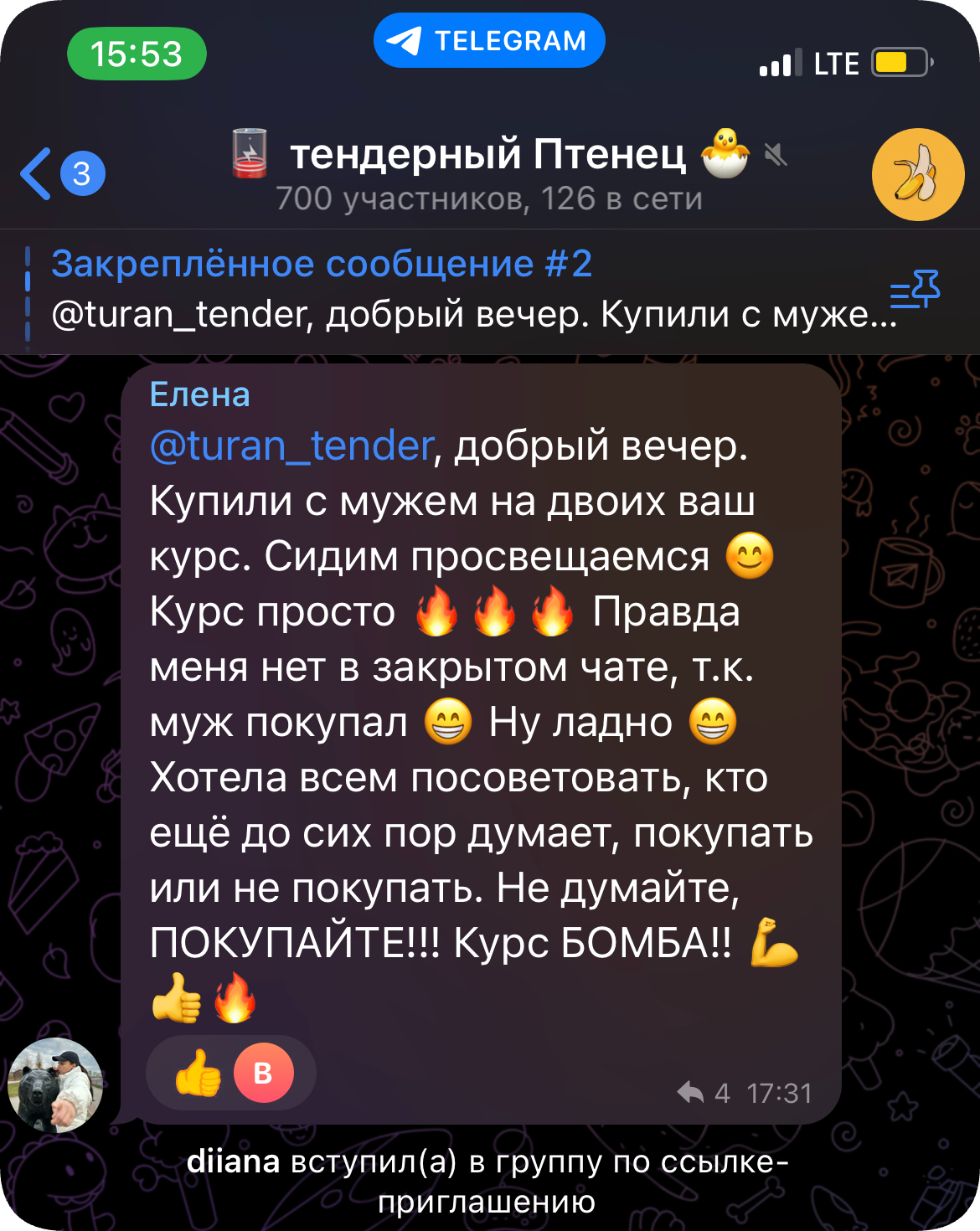The image size is (980, 1231).
Task: Open Elena's profile picture
Action: (55, 1084)
